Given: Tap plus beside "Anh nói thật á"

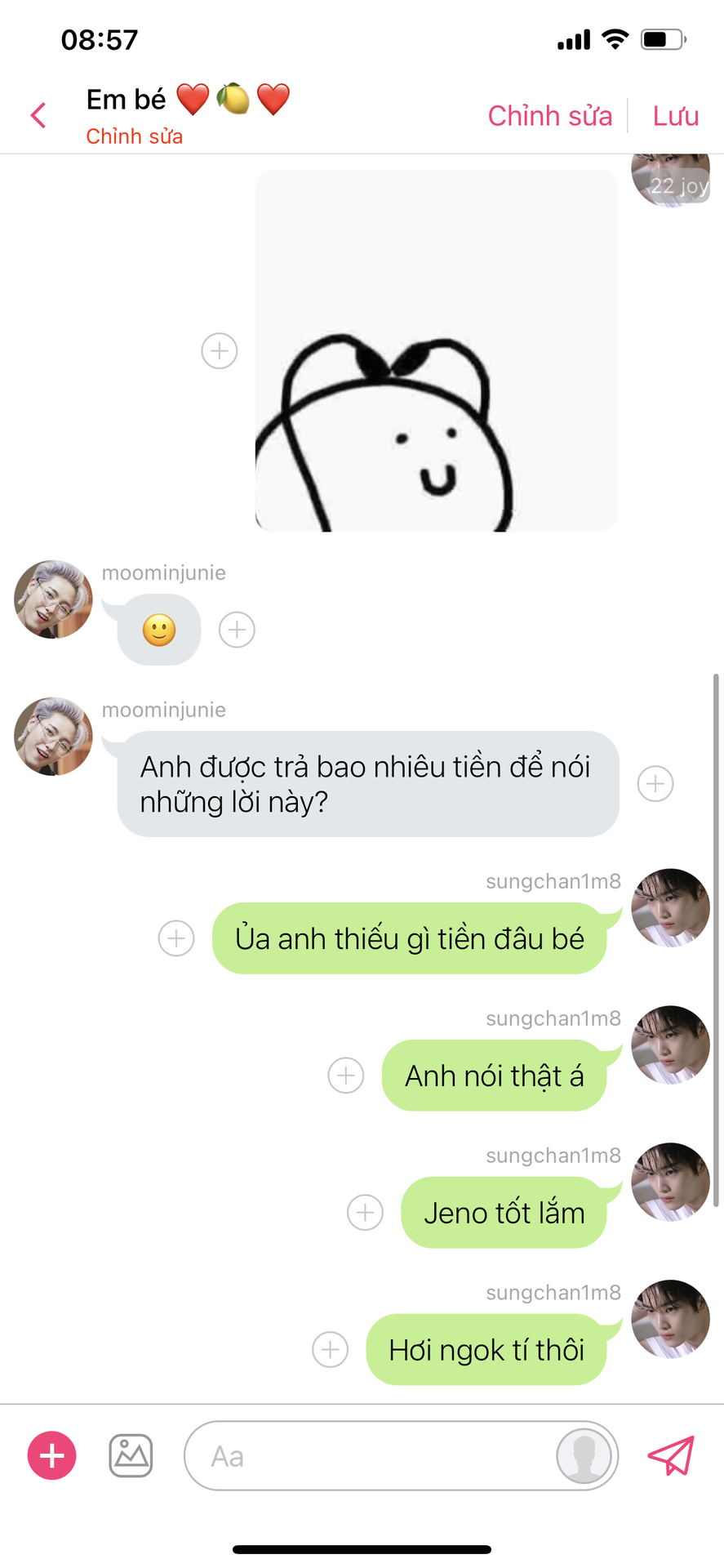Looking at the screenshot, I should (346, 1076).
